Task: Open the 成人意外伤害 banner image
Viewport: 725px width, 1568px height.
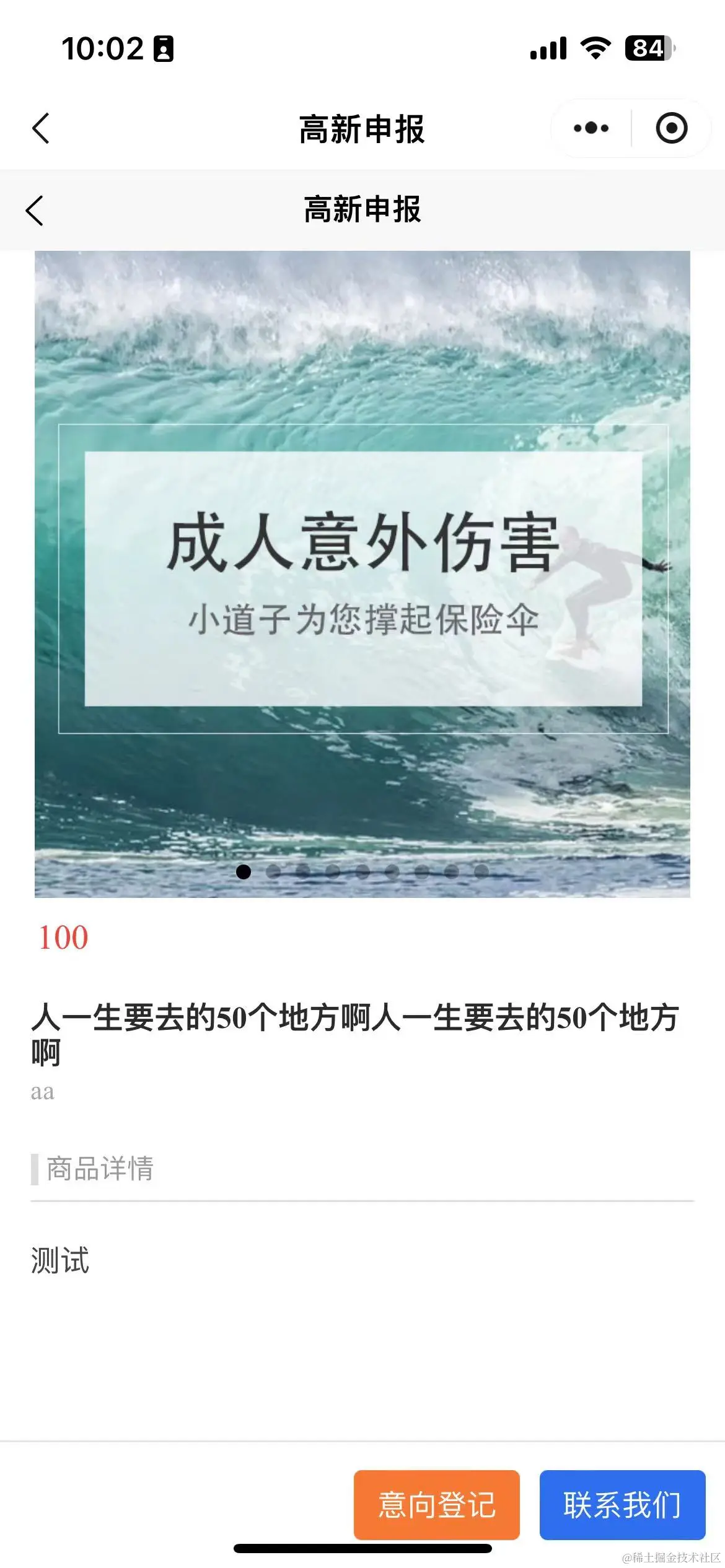Action: tap(362, 574)
